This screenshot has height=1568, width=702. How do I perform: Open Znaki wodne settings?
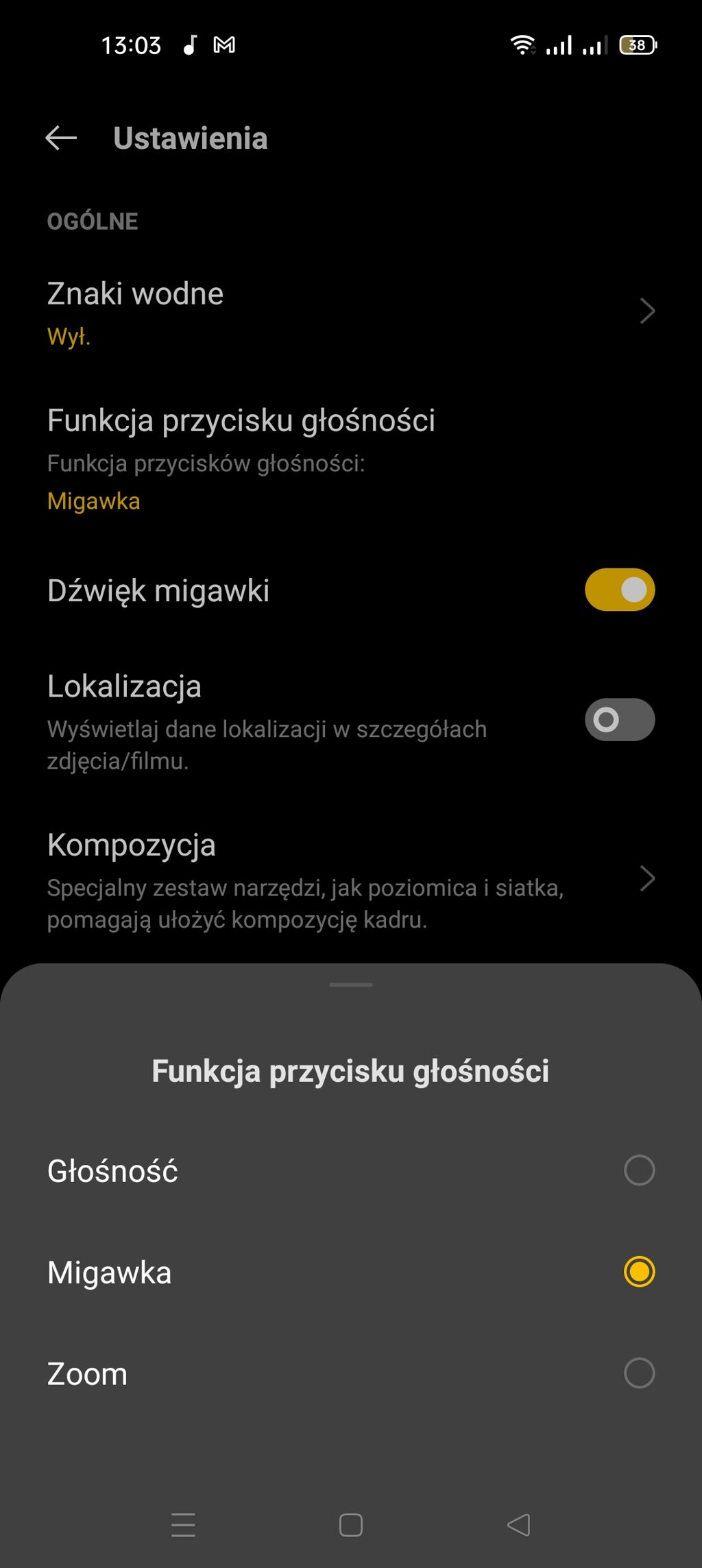point(350,312)
